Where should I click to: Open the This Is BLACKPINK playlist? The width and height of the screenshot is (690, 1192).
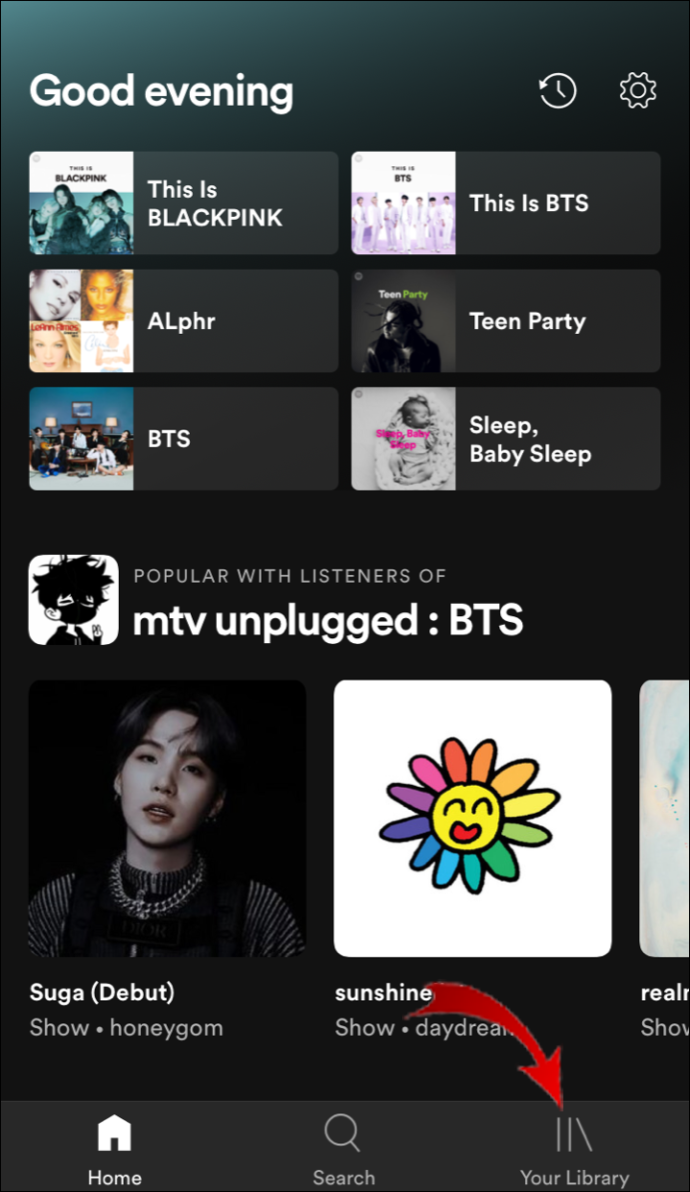pos(184,203)
